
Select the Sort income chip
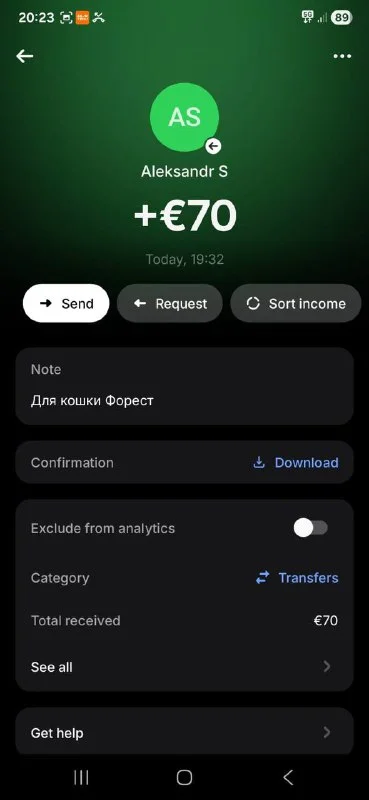click(296, 304)
